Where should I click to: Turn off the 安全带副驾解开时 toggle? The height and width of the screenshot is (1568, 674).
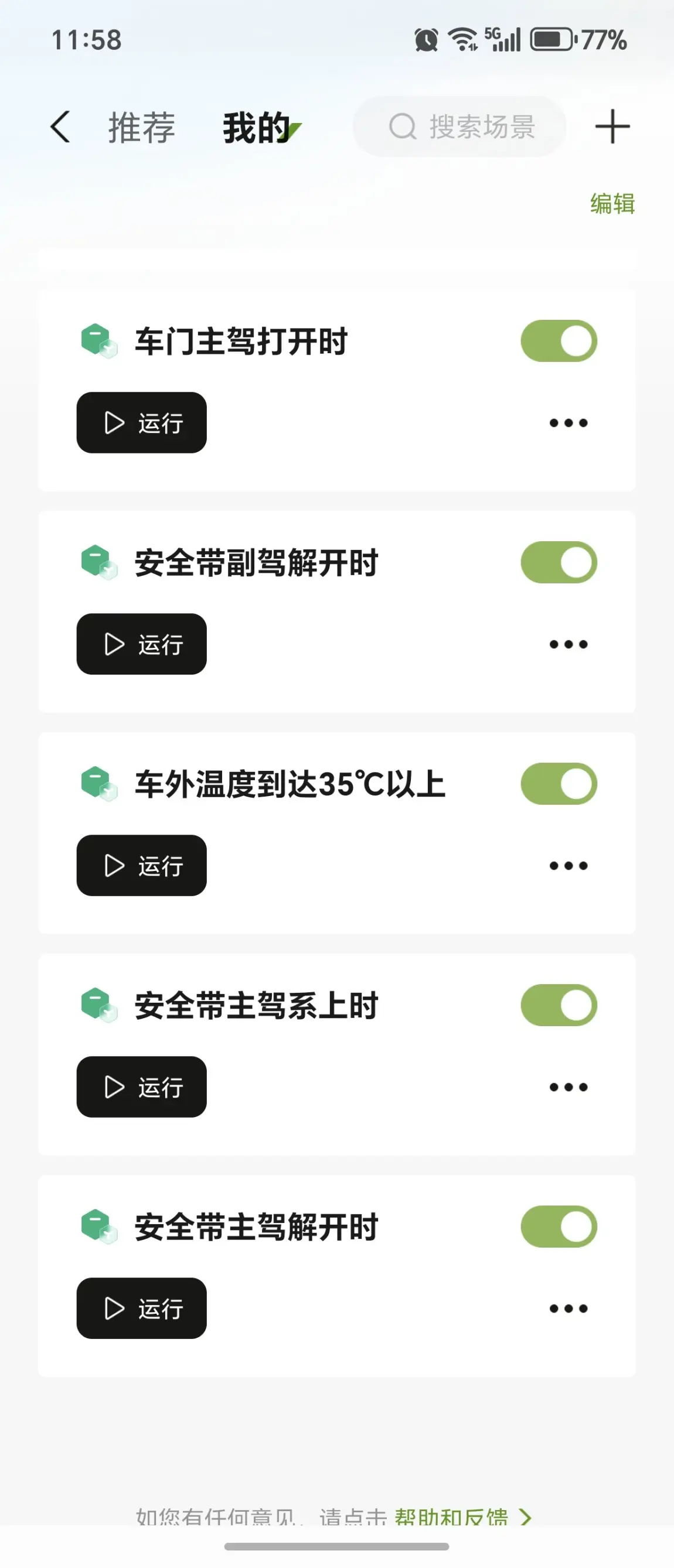[x=559, y=562]
